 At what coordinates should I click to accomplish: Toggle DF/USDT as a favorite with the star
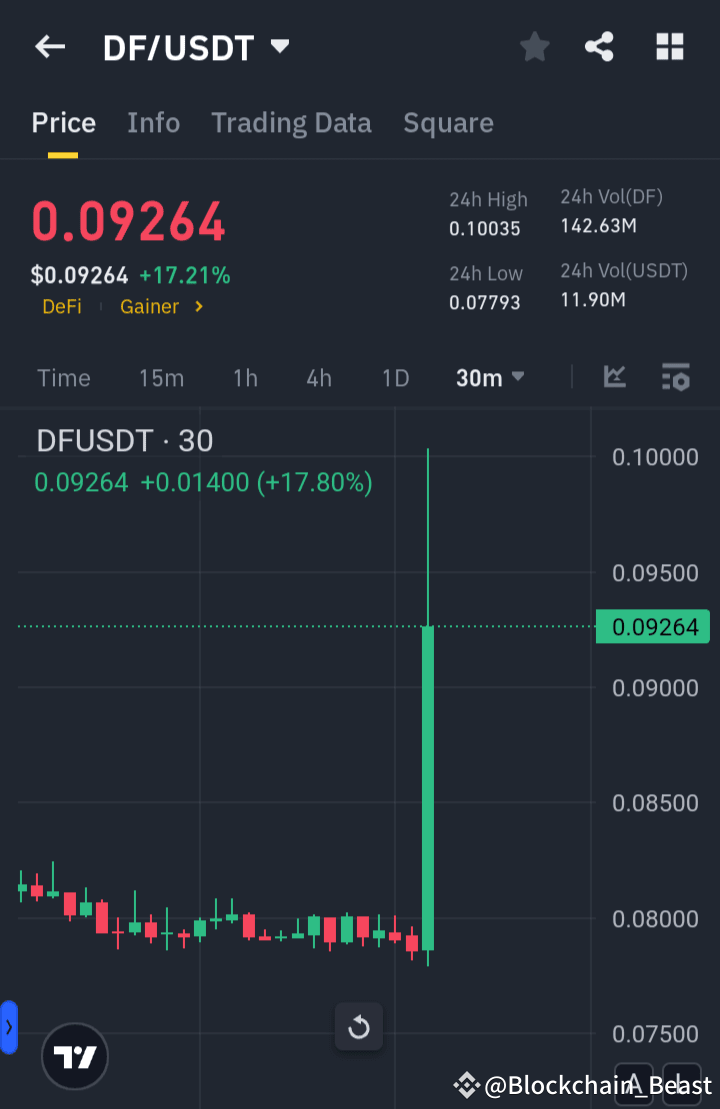coord(534,46)
